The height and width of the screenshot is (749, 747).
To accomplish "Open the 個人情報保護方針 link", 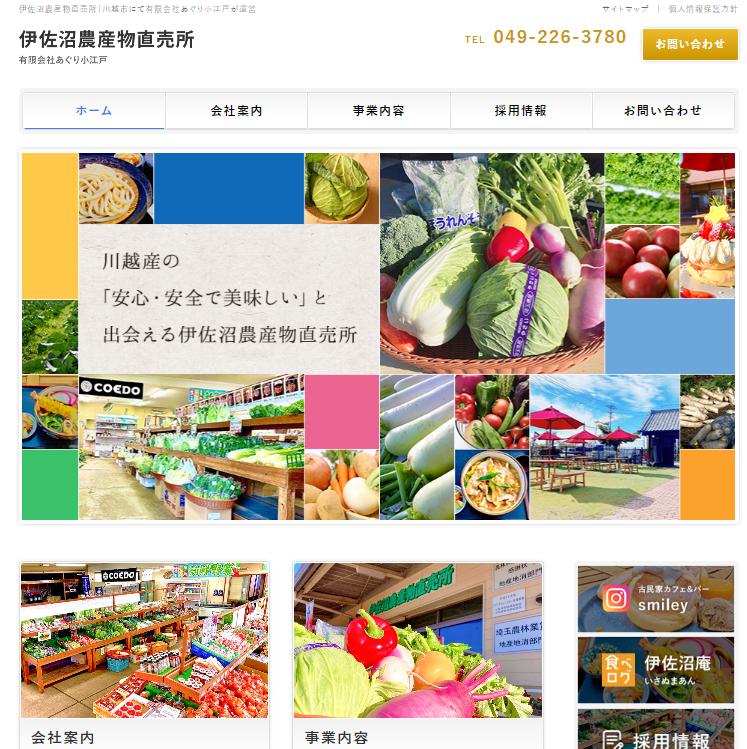I will (702, 8).
